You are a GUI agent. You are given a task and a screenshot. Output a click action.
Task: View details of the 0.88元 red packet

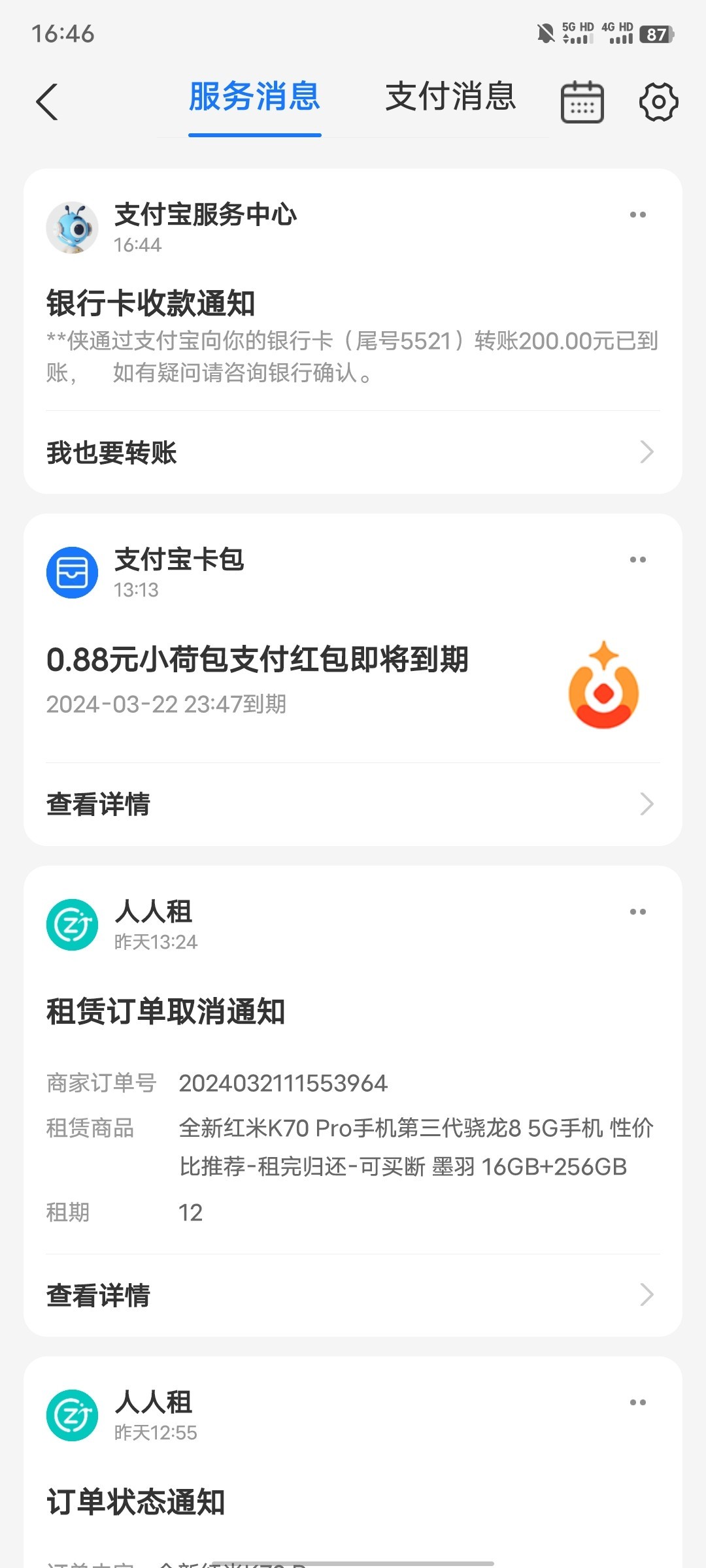pyautogui.click(x=353, y=804)
